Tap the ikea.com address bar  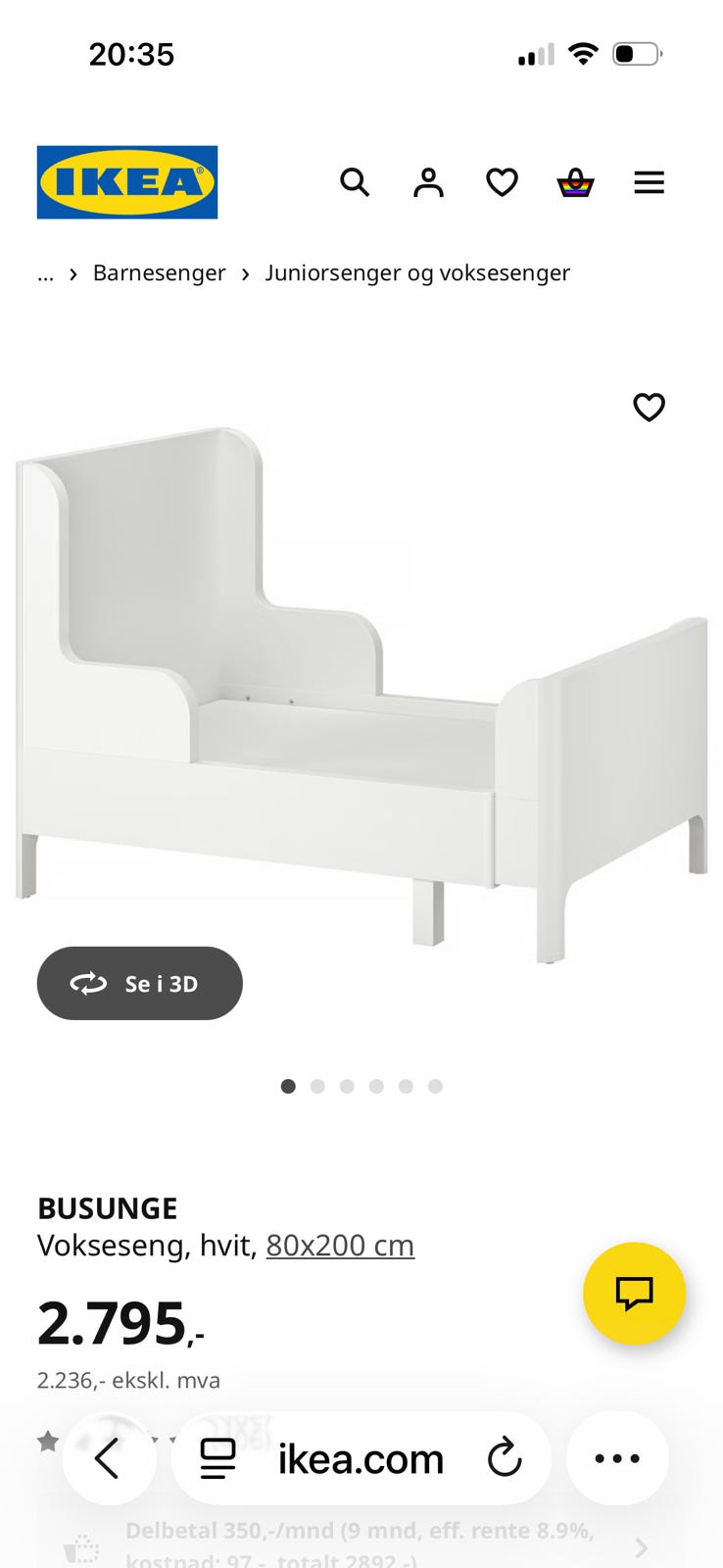pos(361,1459)
